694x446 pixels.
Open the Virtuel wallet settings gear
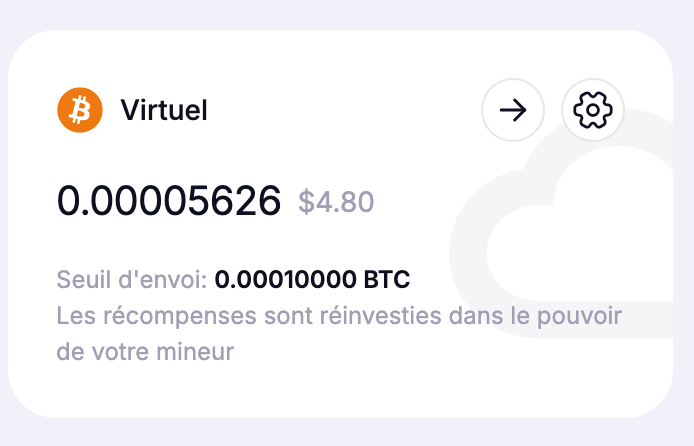click(593, 110)
